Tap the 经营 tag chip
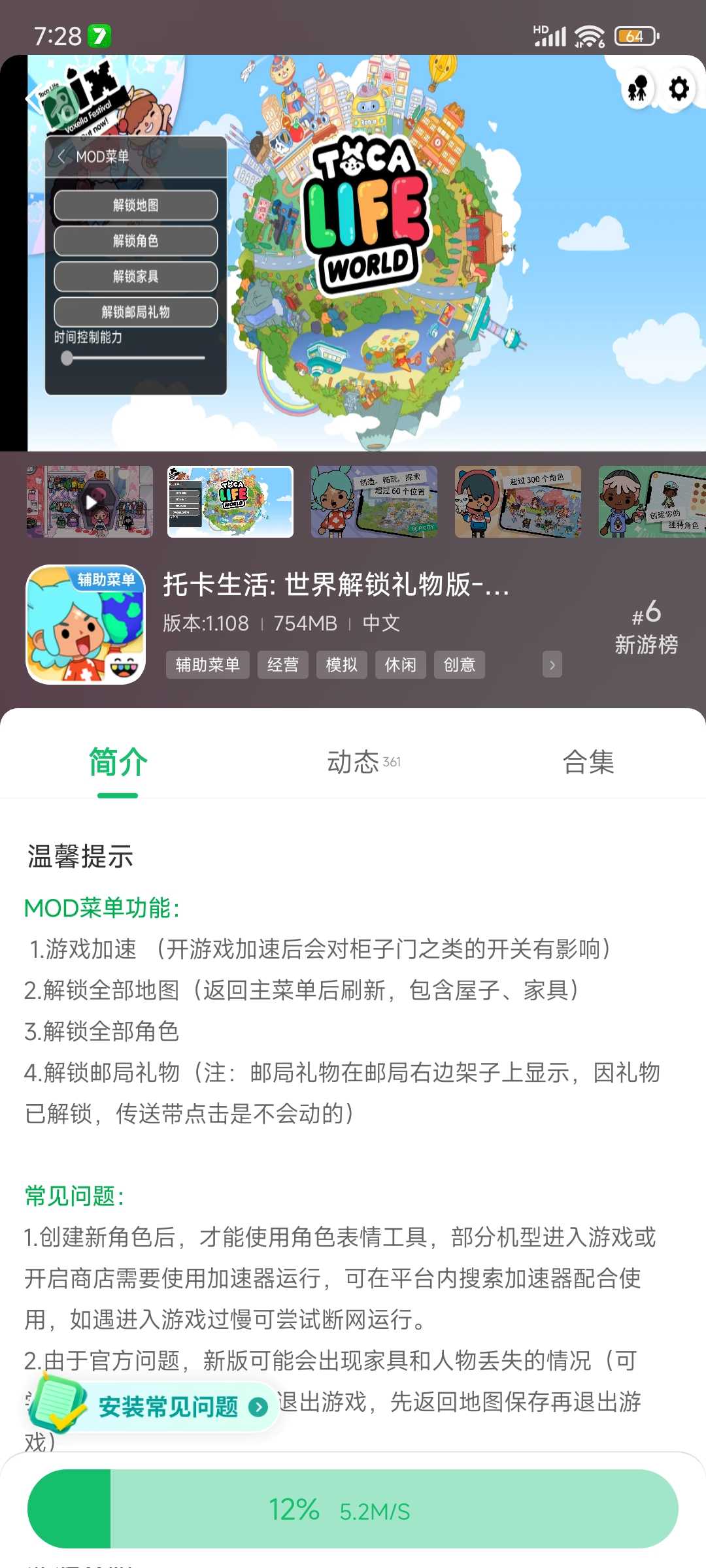 [282, 665]
